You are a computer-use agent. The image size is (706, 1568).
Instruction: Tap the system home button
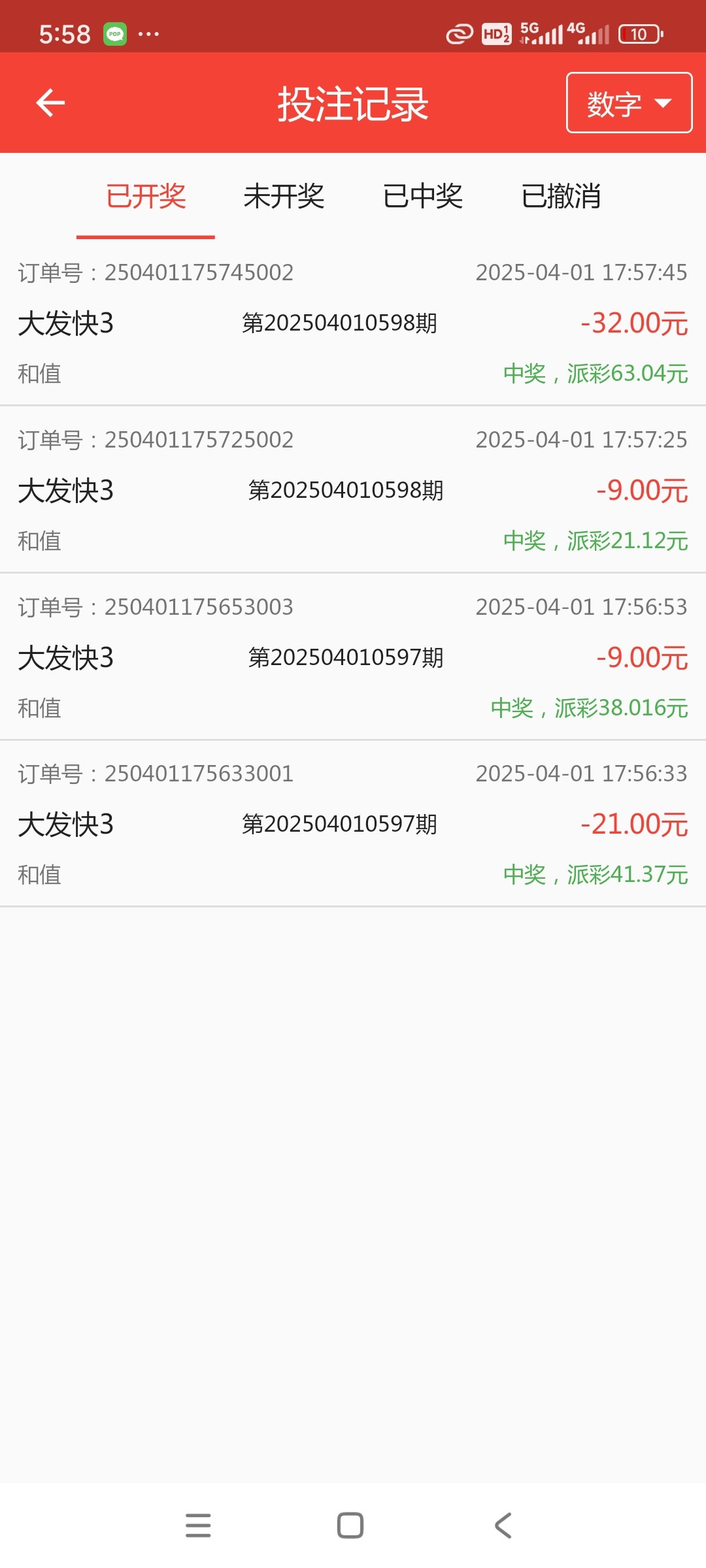point(350,1526)
